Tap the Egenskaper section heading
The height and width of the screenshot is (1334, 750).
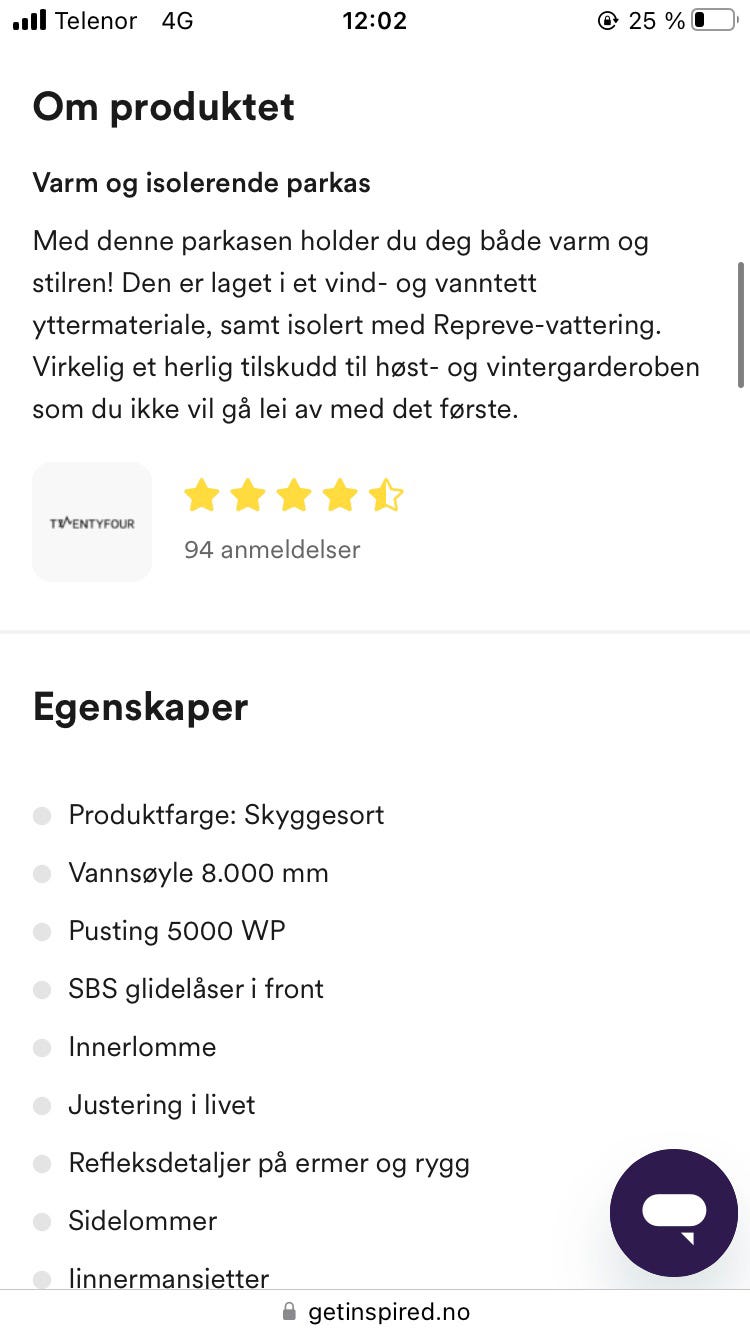139,707
